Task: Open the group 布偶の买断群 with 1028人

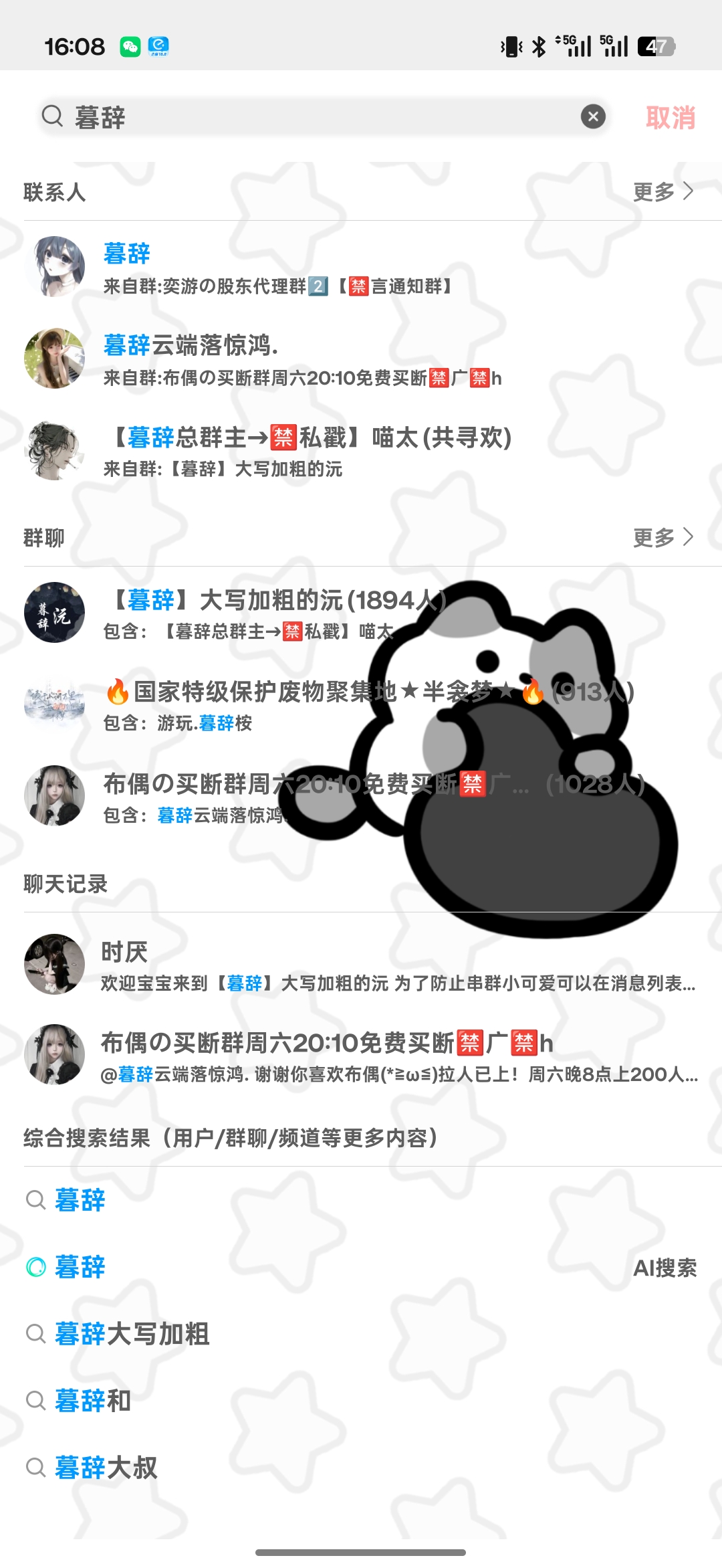Action: [201, 796]
